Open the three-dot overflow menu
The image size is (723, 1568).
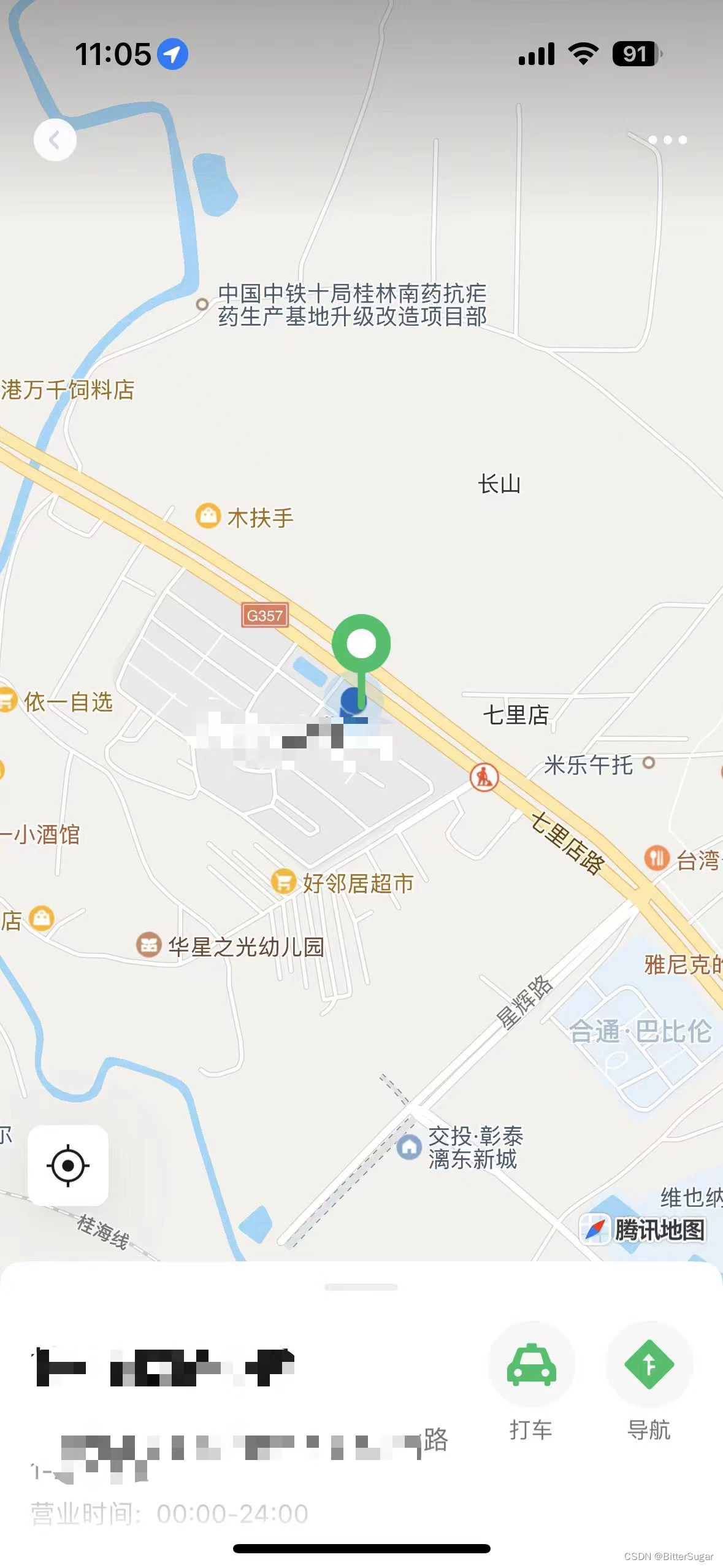pos(667,140)
